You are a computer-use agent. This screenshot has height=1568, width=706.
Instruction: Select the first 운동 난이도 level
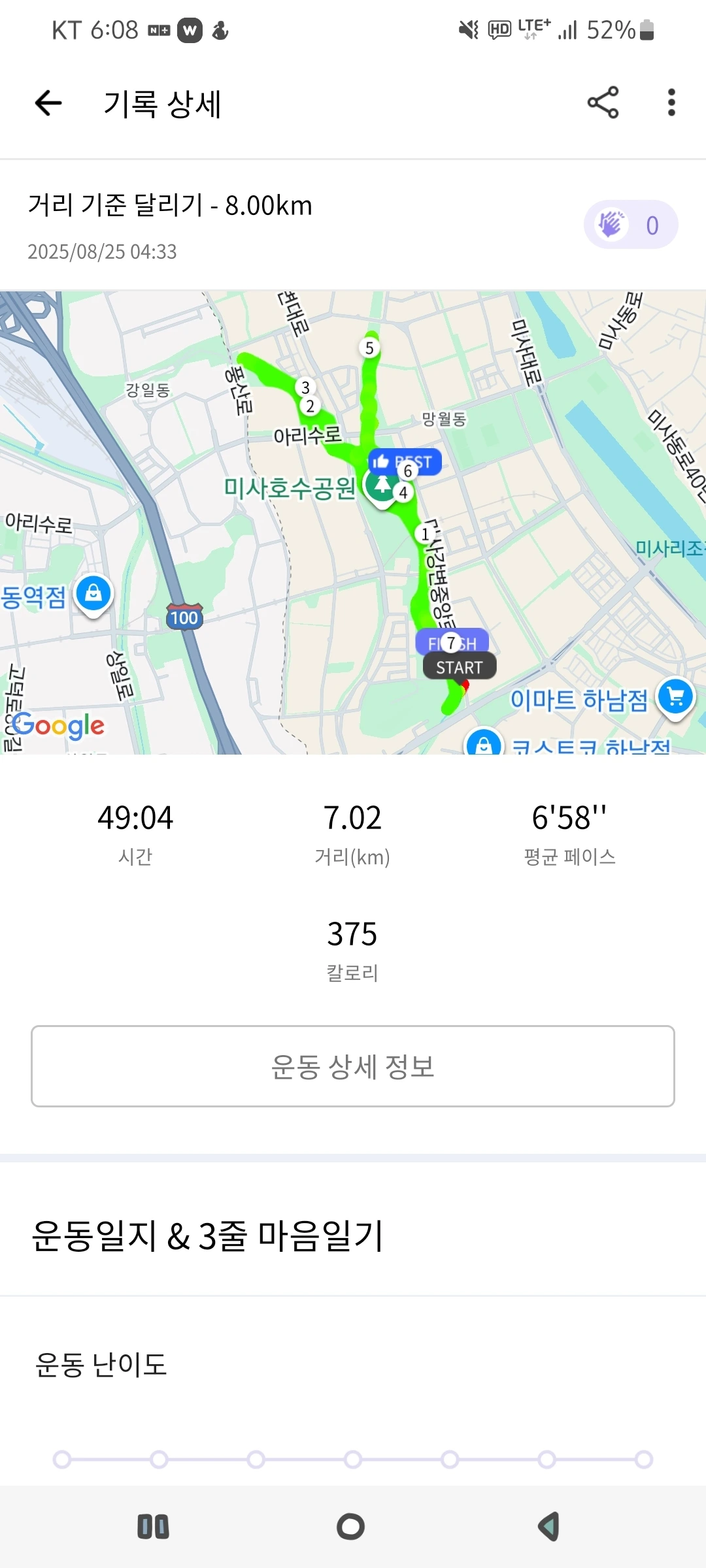point(62,1460)
